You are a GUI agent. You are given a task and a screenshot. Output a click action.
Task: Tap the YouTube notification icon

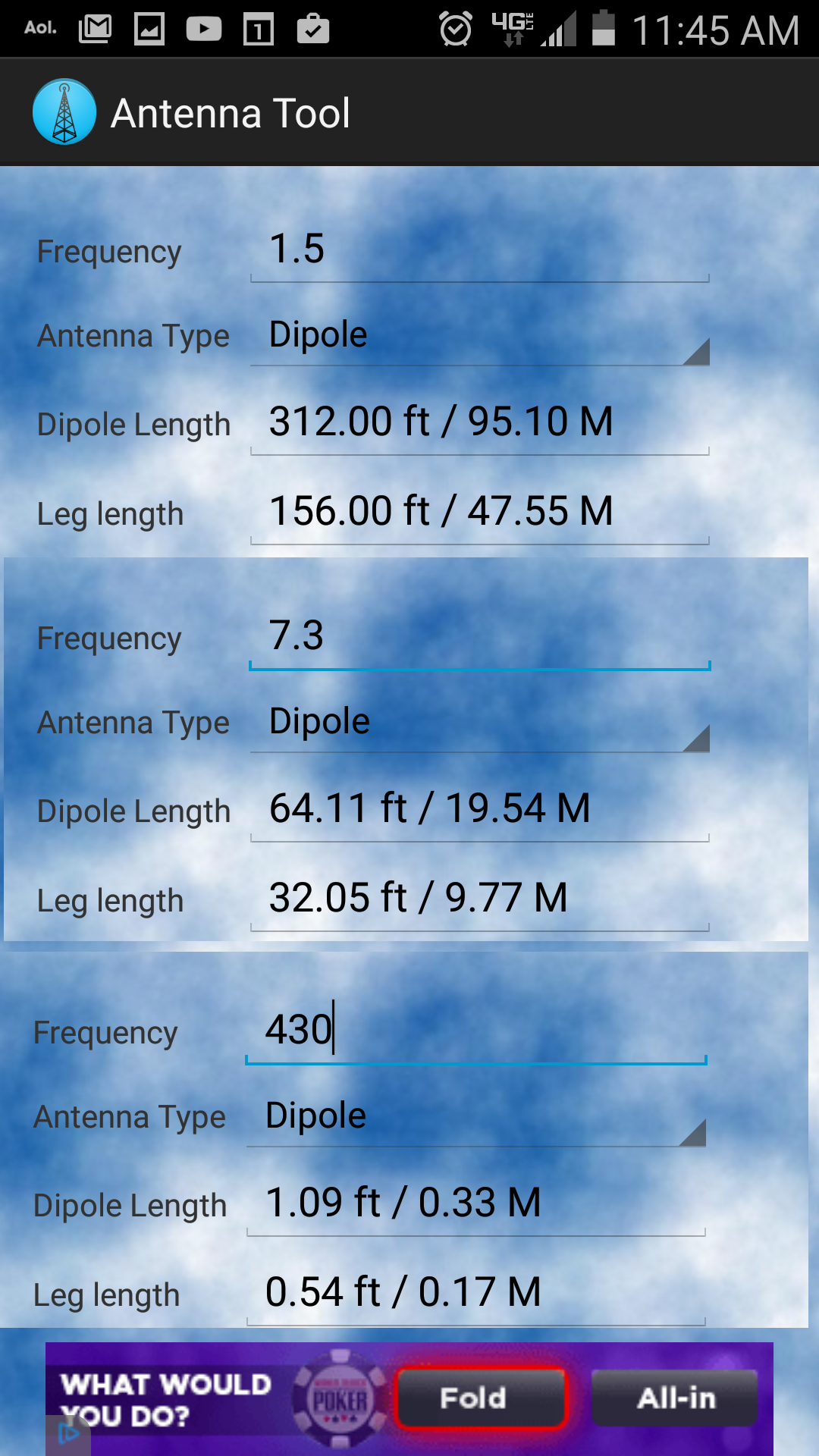(x=203, y=29)
